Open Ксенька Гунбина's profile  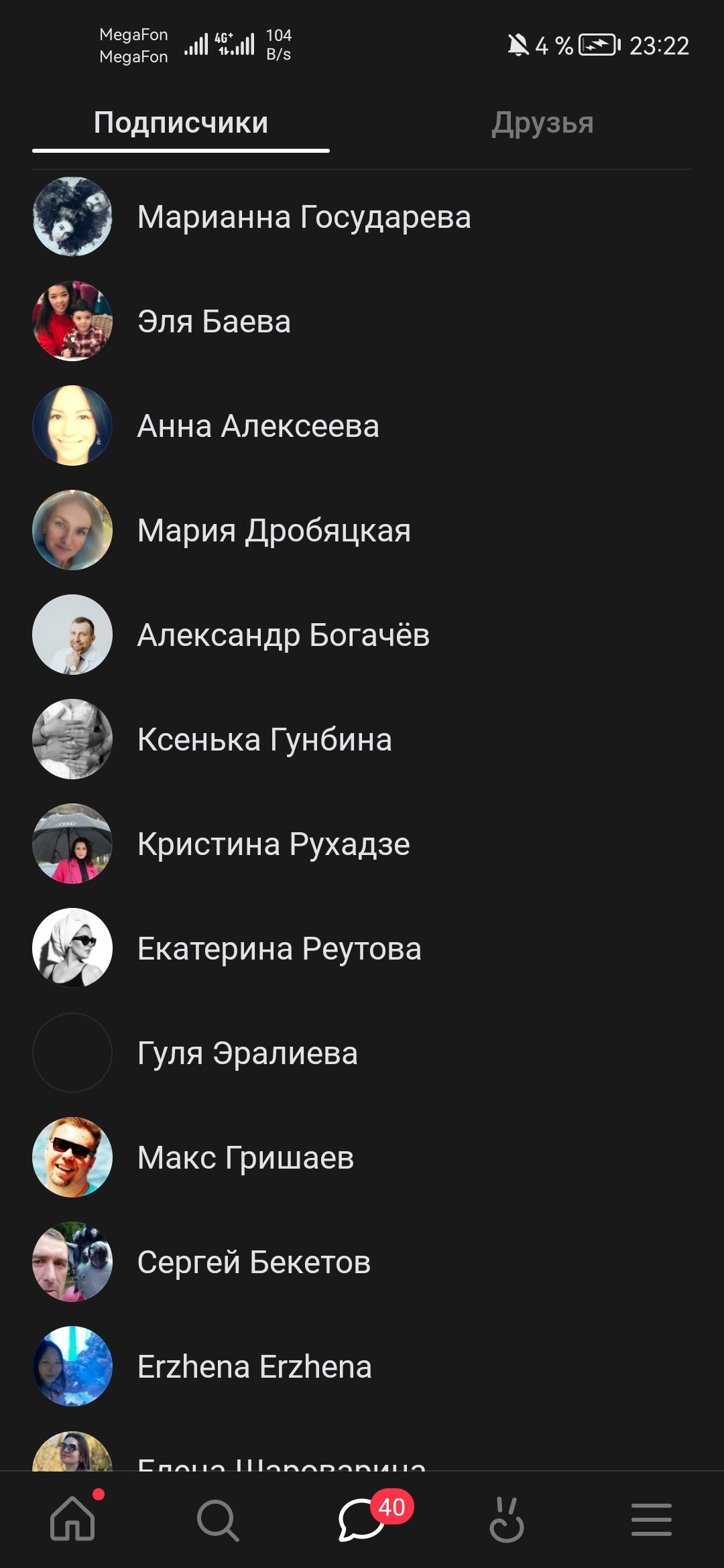(264, 740)
